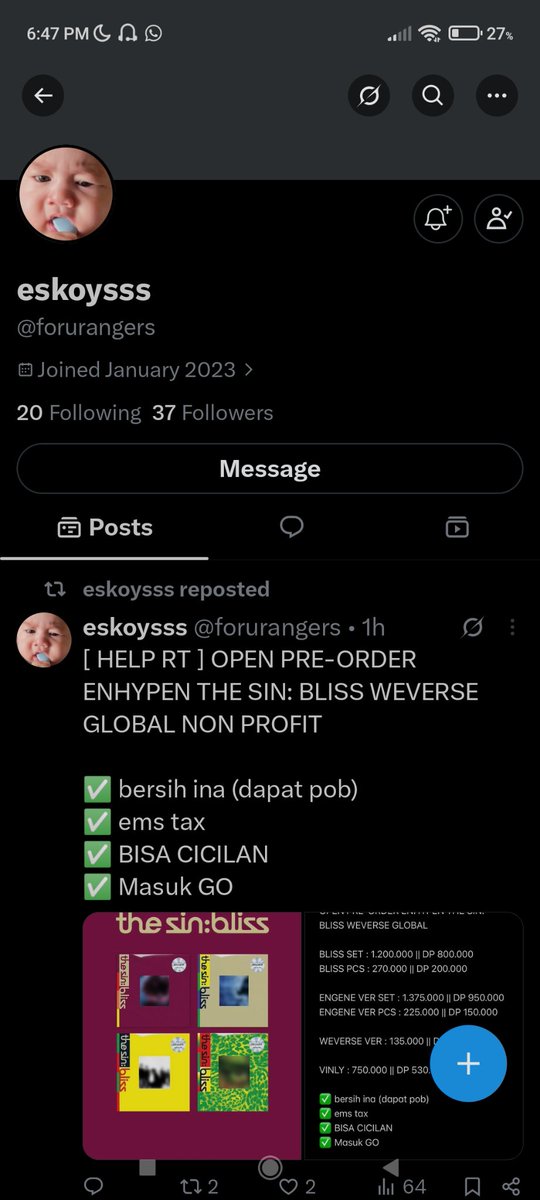Turn on post notifications bell
This screenshot has width=540, height=1200.
438,219
